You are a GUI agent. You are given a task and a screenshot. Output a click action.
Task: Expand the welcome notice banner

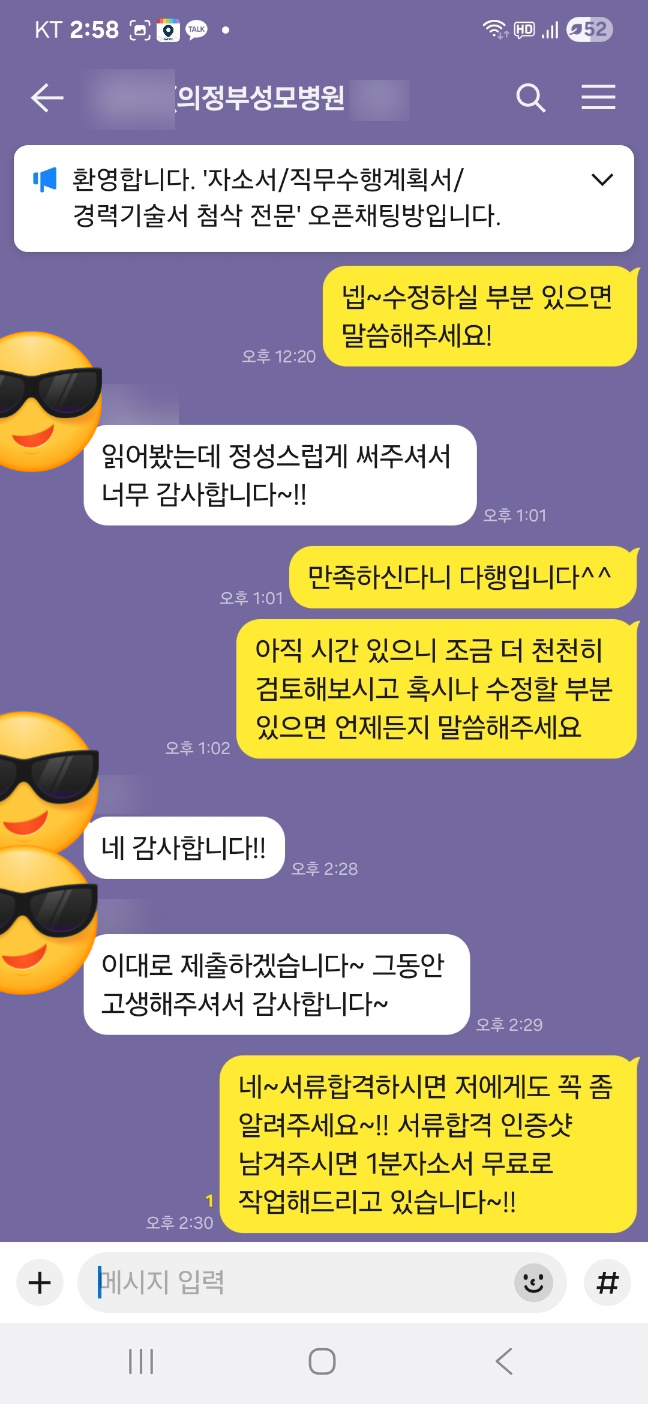602,180
